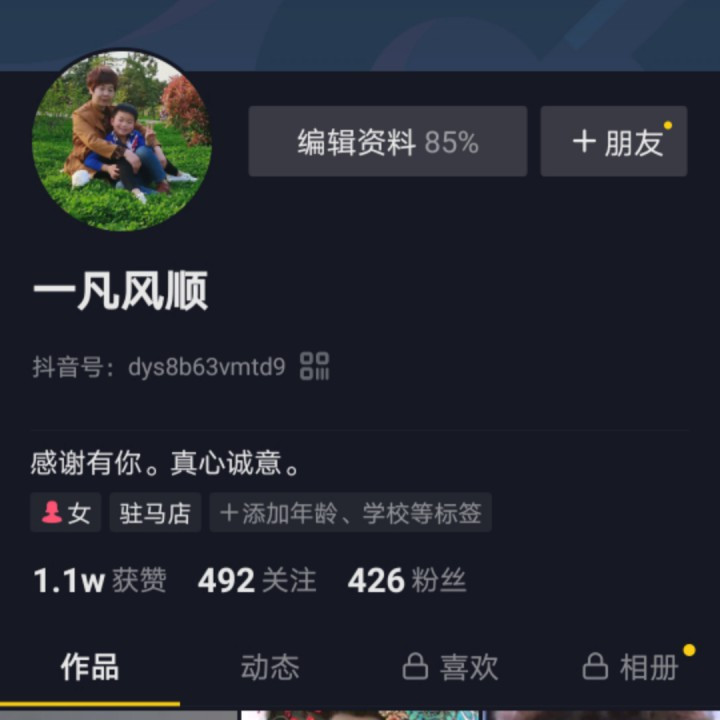The image size is (720, 720).
Task: Switch to the 相册 tab
Action: (632, 667)
